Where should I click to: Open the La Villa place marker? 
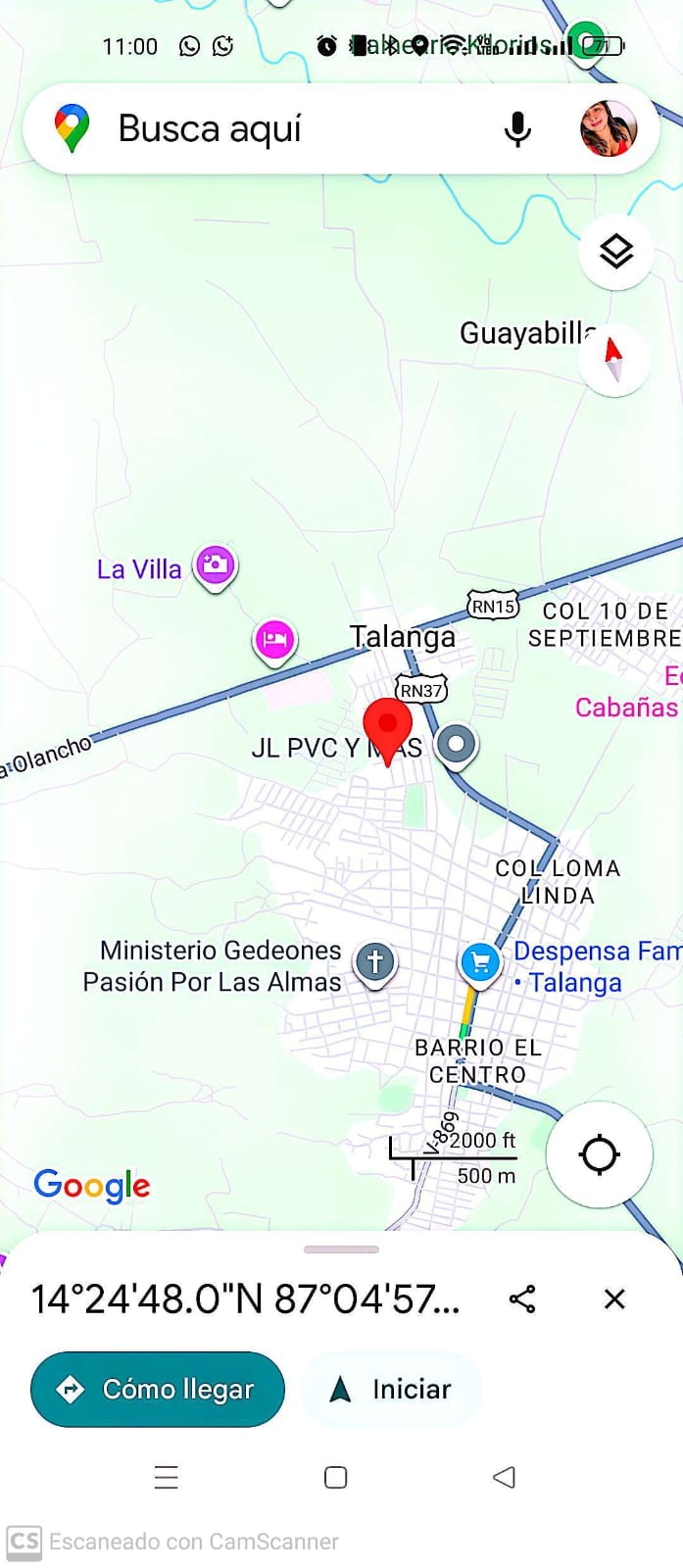[215, 565]
